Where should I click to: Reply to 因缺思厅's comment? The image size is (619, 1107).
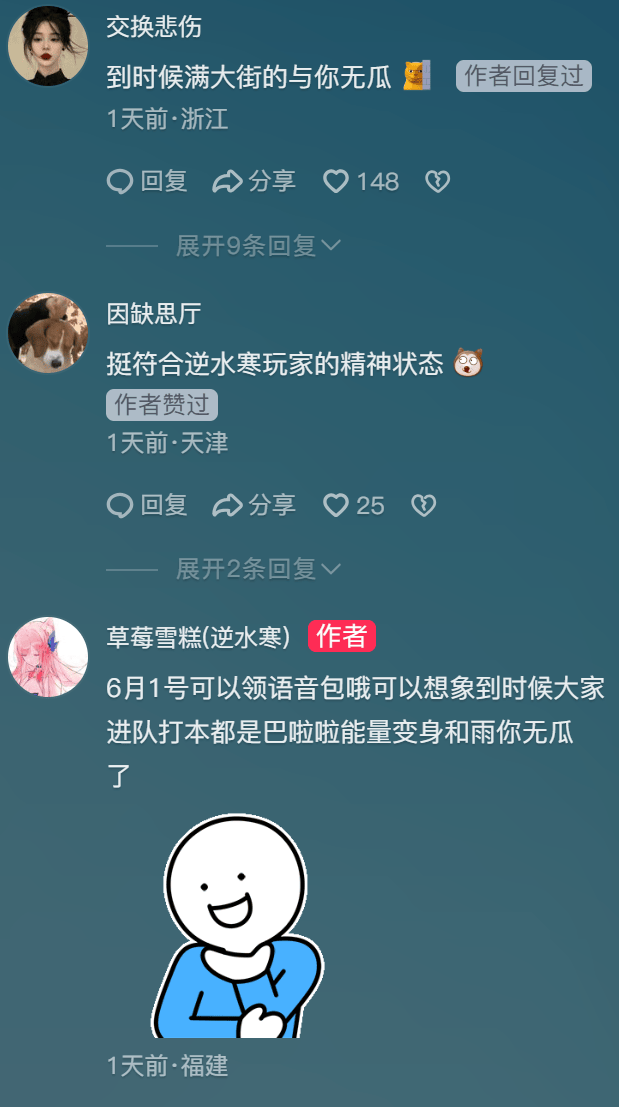tap(148, 505)
